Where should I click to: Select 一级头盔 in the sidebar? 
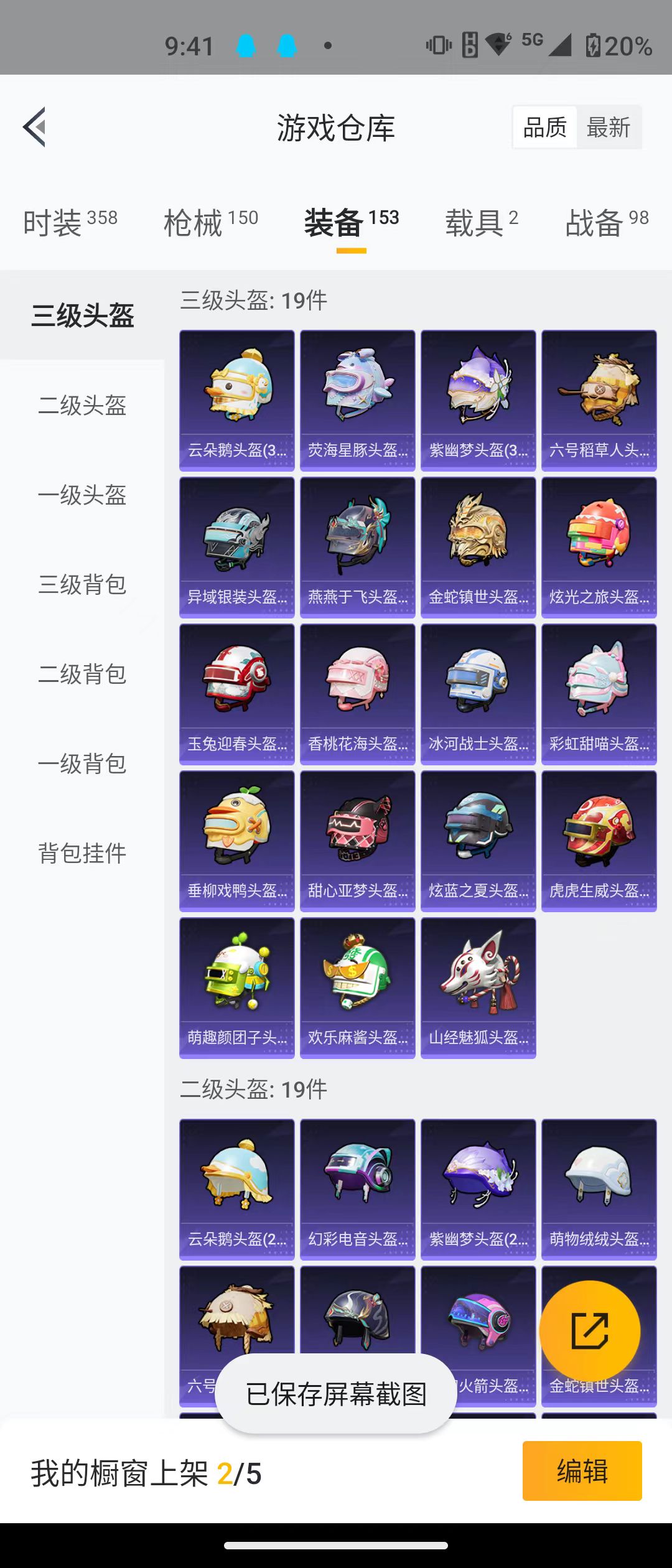point(82,495)
